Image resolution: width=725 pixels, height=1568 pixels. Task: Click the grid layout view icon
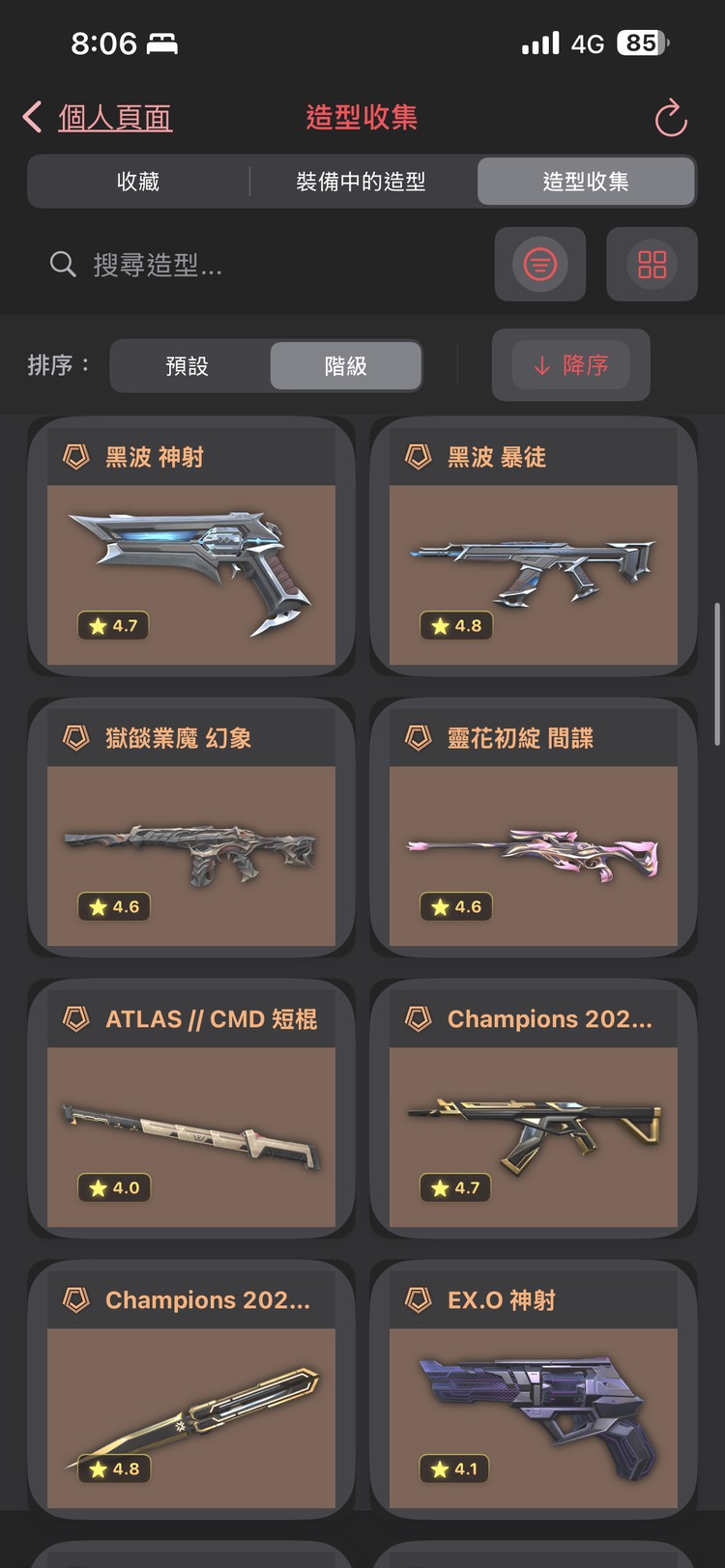(x=652, y=264)
